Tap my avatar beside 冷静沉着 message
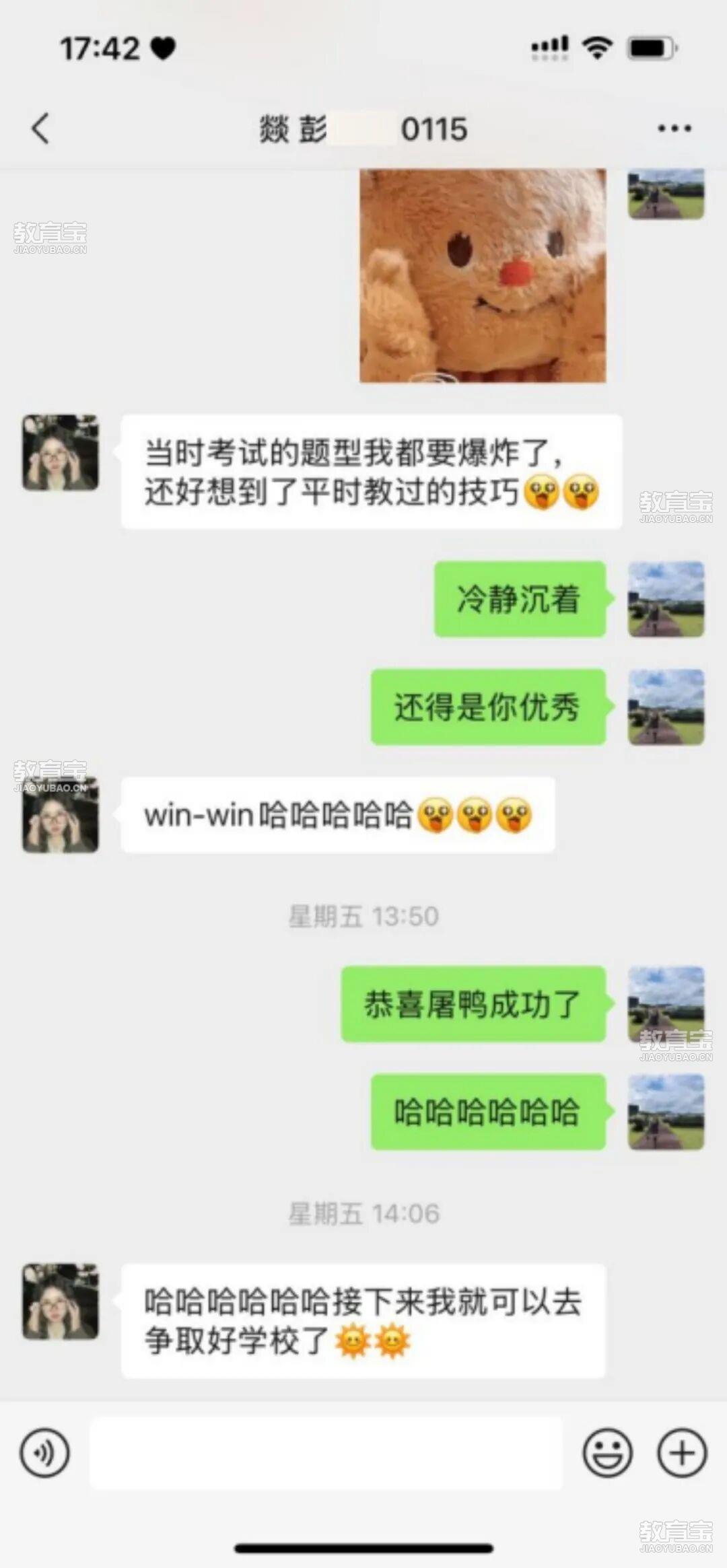 666,599
